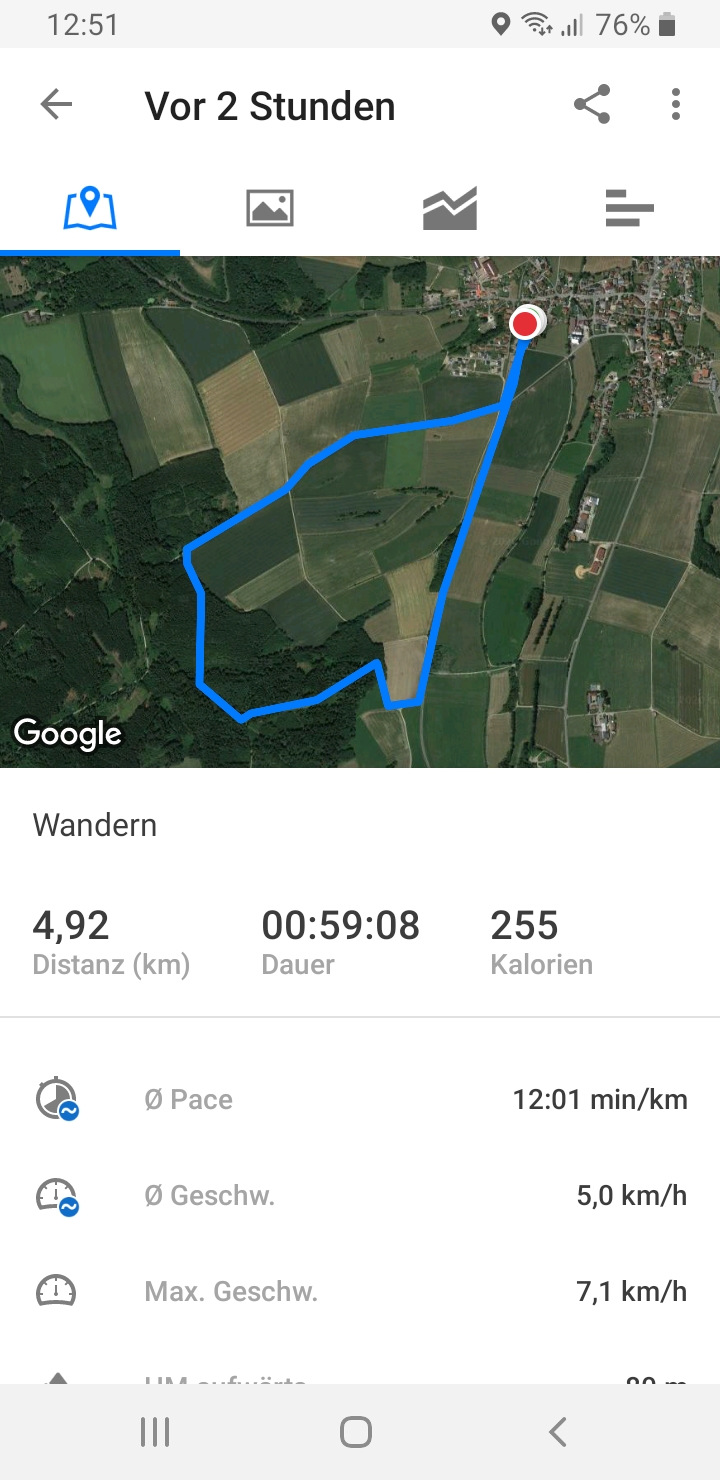This screenshot has width=720, height=1480.
Task: Share this hiking activity
Action: click(592, 105)
